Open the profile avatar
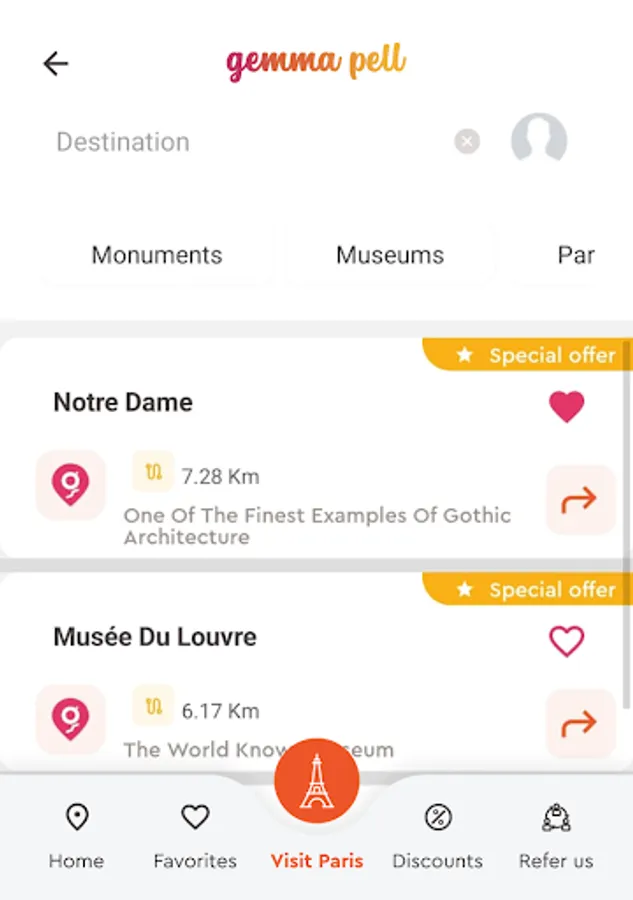 pos(539,140)
